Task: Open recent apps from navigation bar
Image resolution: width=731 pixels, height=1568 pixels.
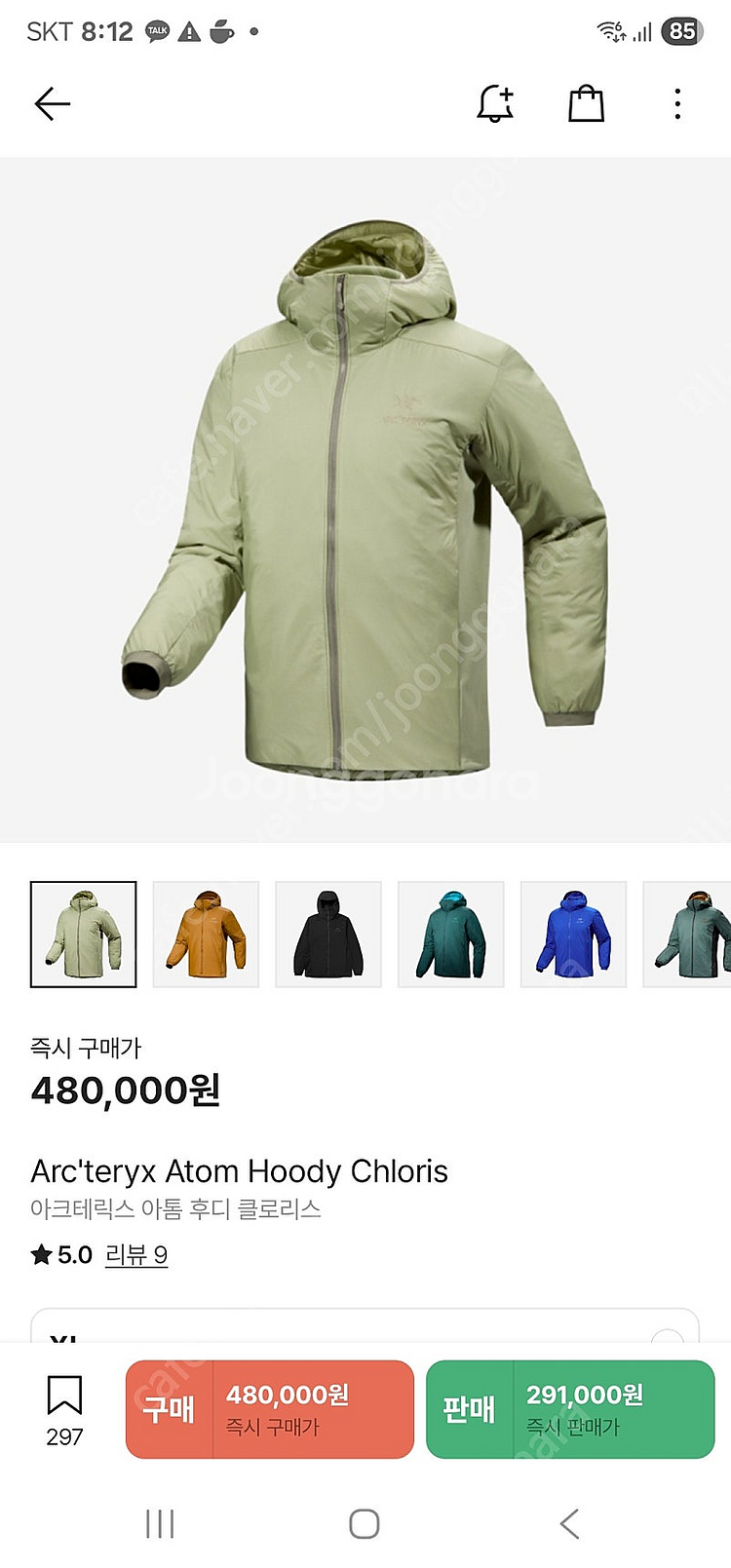Action: (x=160, y=1523)
